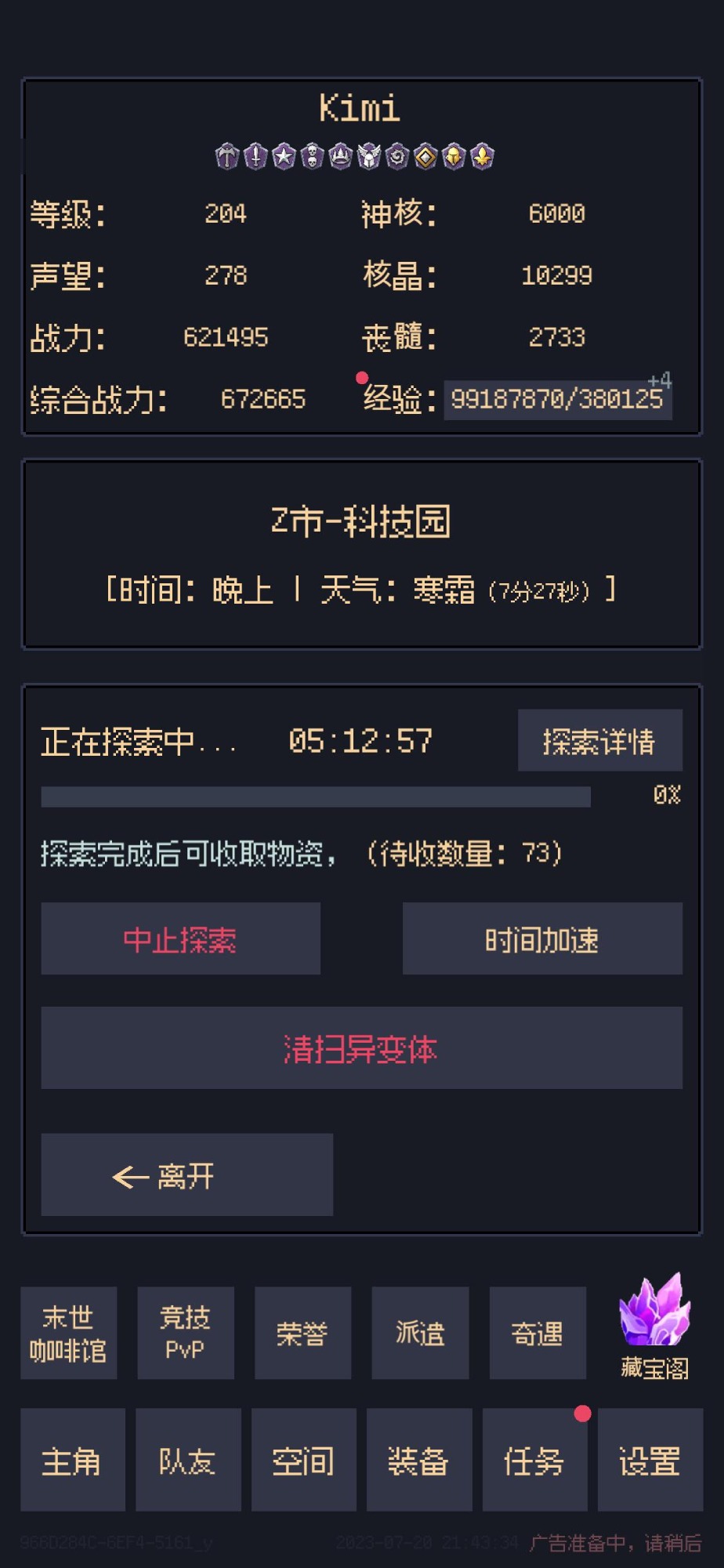This screenshot has width=724, height=1568.
Task: Open the 空间 tab
Action: (303, 1460)
